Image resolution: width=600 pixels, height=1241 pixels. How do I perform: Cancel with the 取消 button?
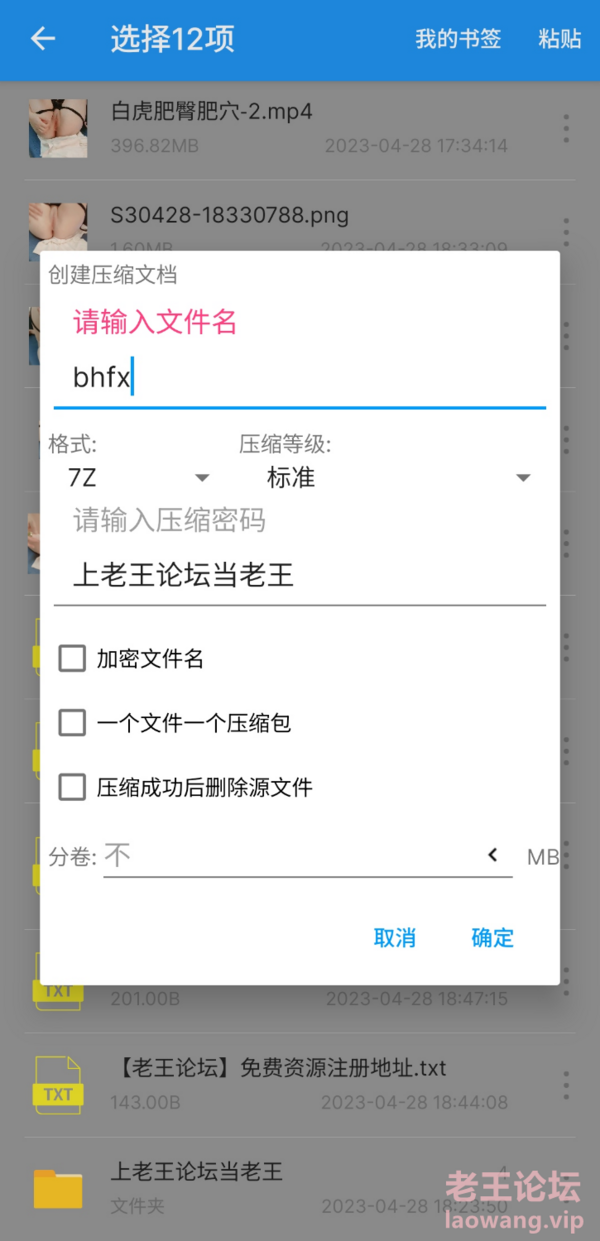click(x=394, y=938)
